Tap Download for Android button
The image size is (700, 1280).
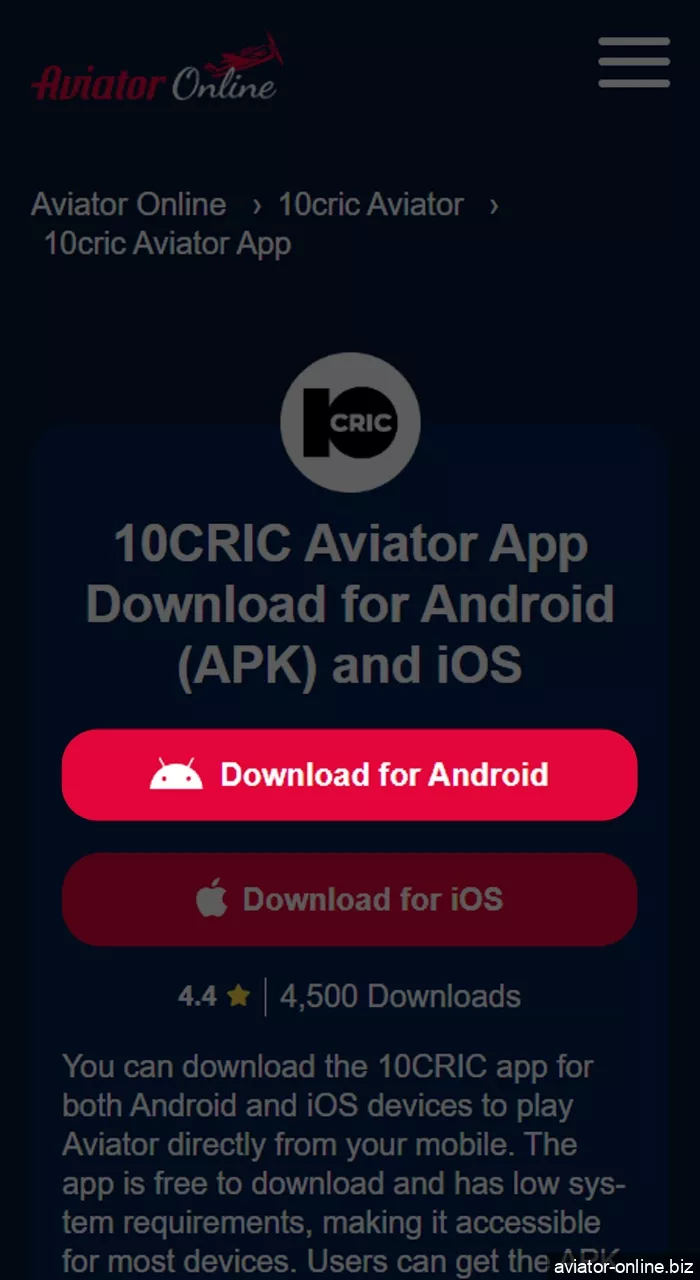(349, 775)
